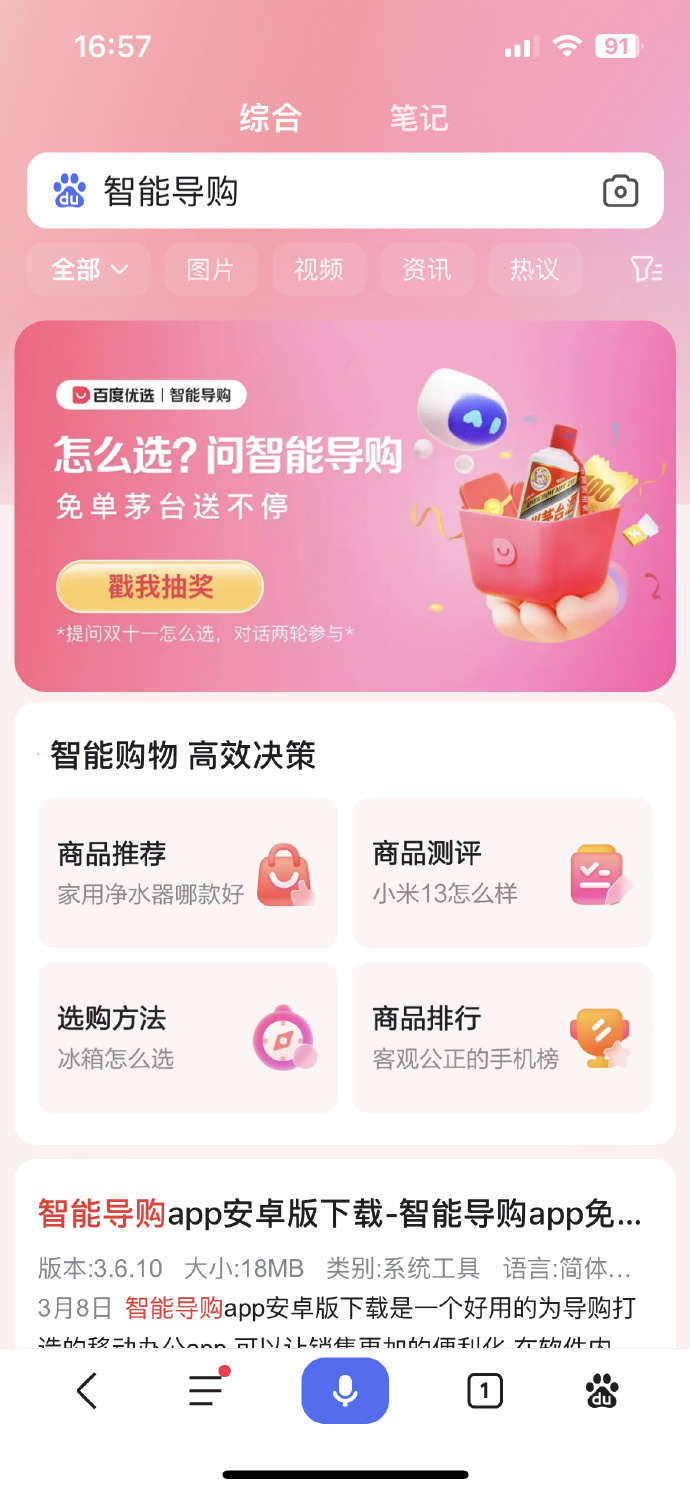Open the tabs switcher showing 1
This screenshot has height=1493, width=690.
(484, 1390)
